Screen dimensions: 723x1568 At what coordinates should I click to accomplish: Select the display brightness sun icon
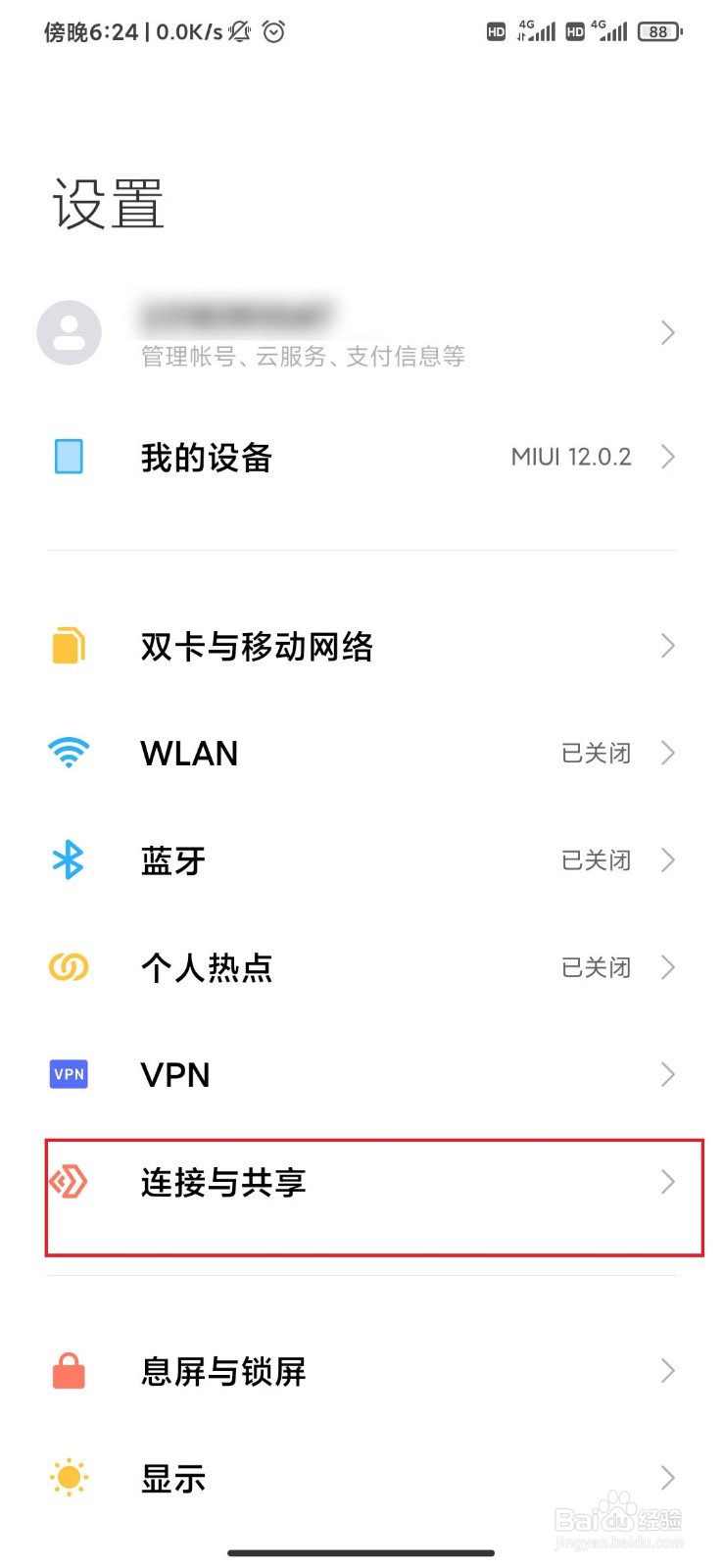68,1478
